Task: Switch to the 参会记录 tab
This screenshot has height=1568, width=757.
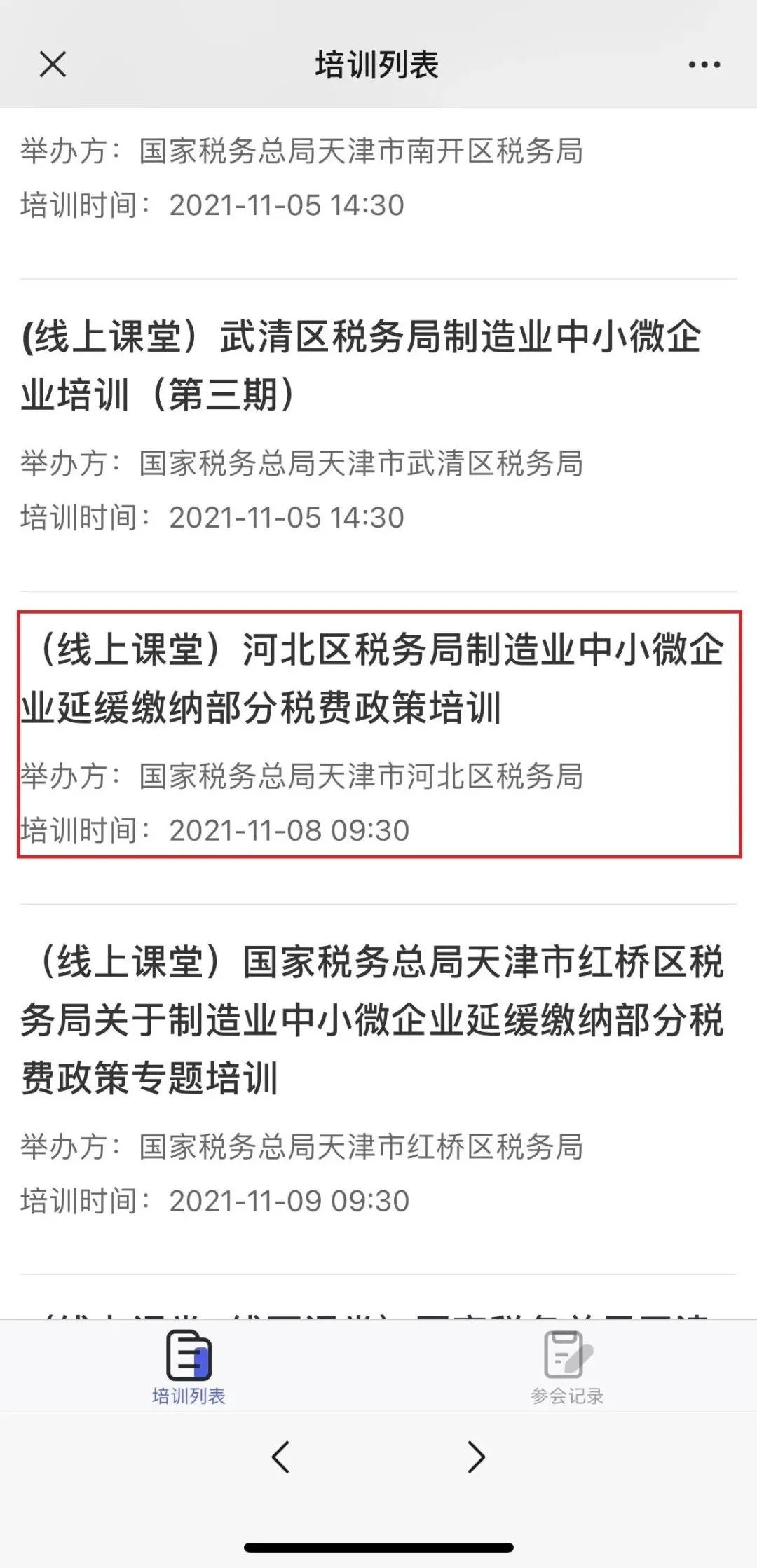Action: [x=567, y=1368]
